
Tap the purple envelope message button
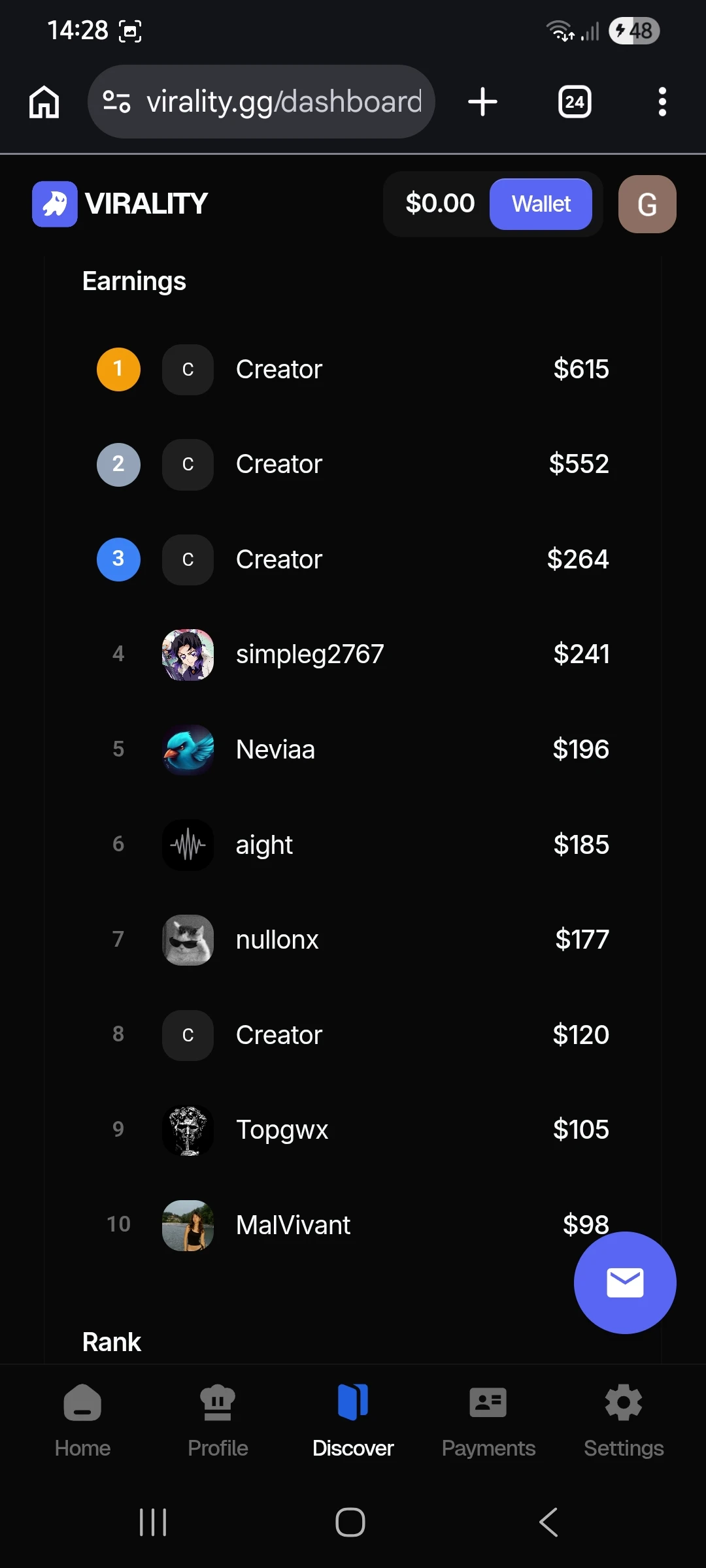[624, 1282]
